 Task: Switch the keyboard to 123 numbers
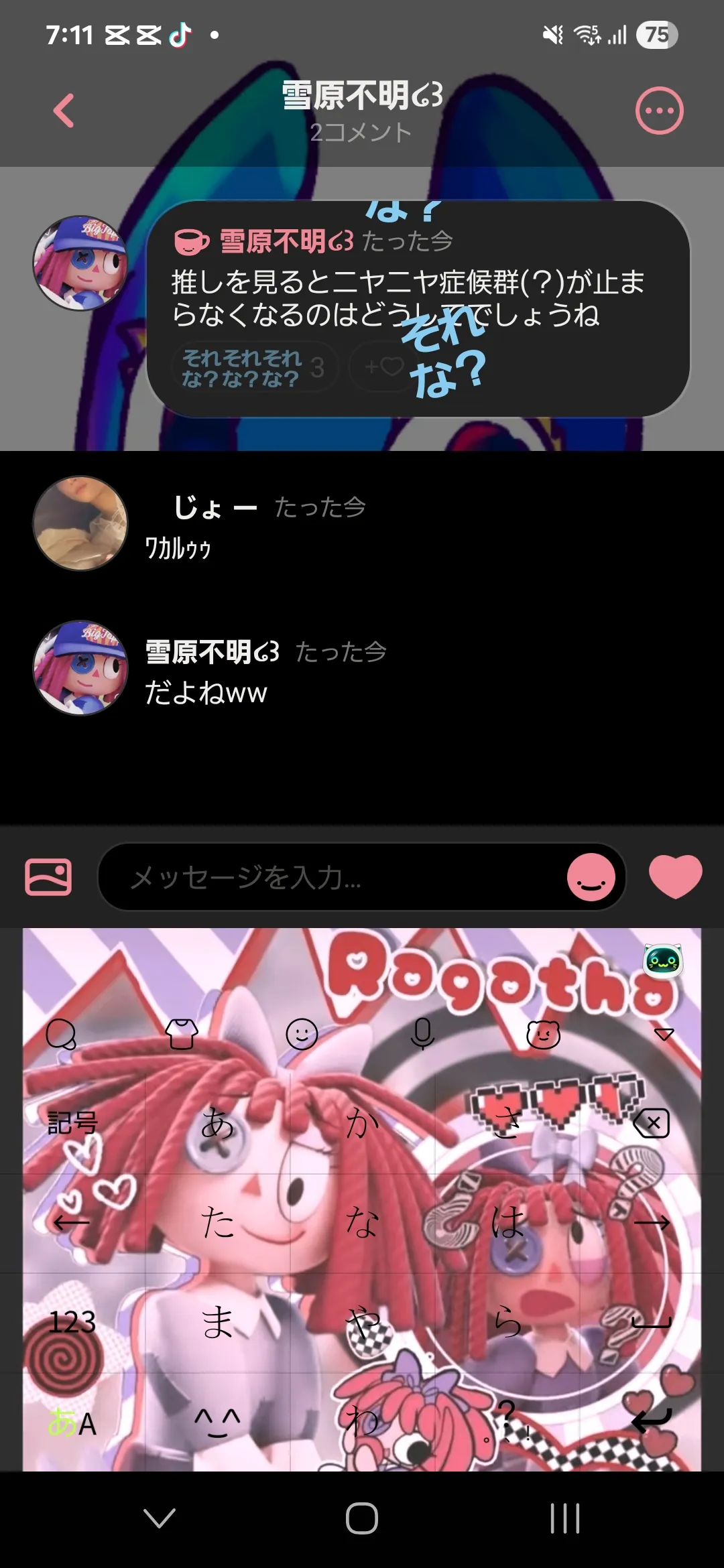[72, 1323]
